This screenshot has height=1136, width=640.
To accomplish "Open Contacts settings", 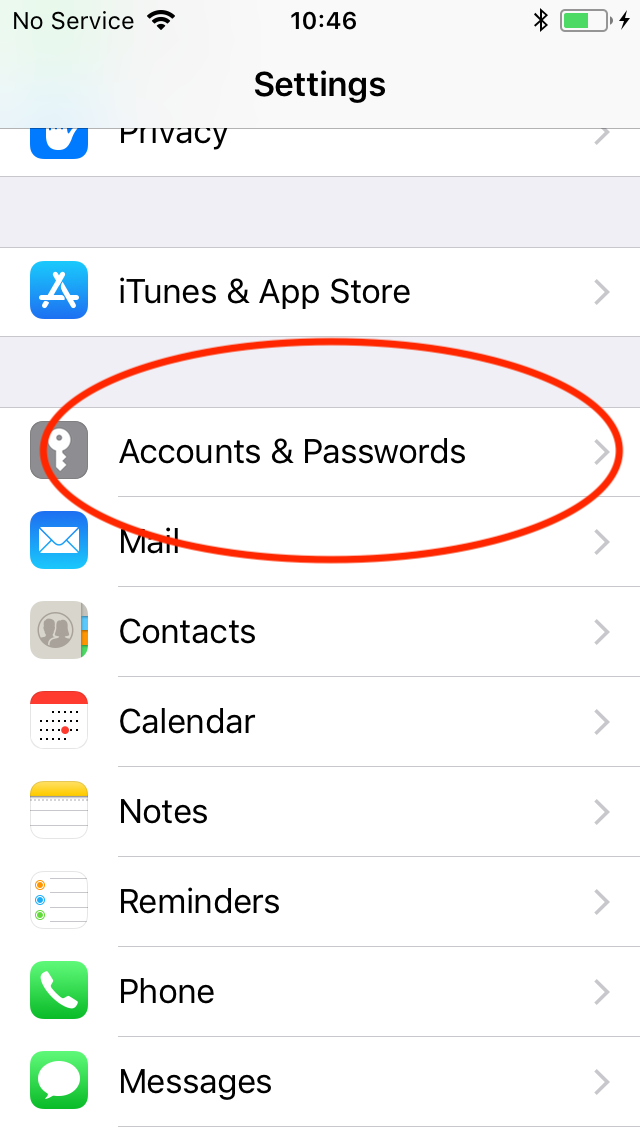I will point(320,632).
